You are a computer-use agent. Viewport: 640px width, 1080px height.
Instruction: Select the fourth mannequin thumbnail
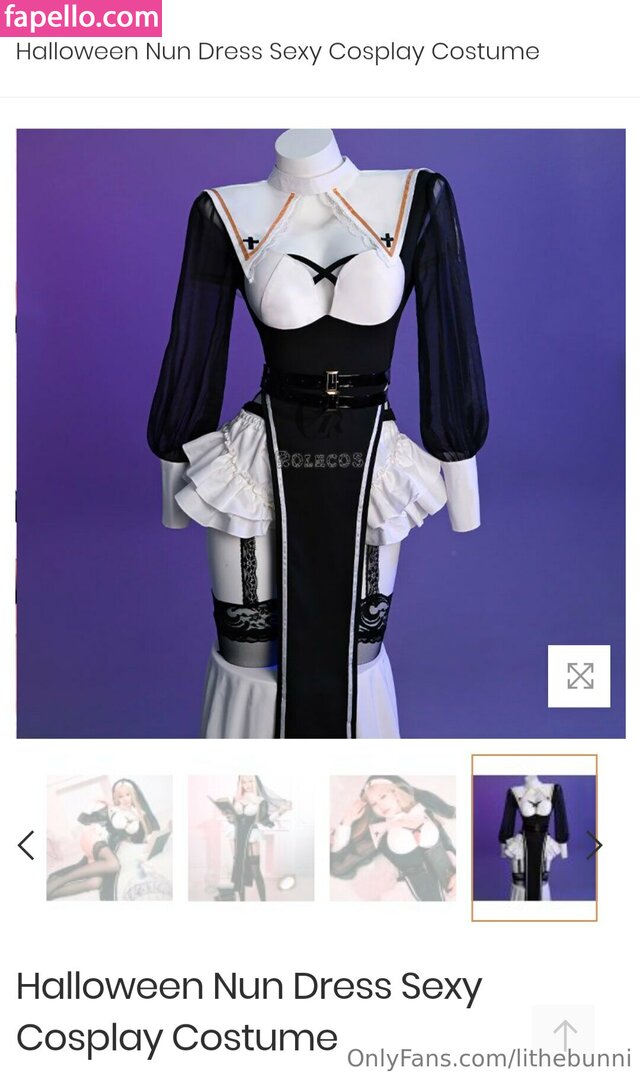(534, 838)
